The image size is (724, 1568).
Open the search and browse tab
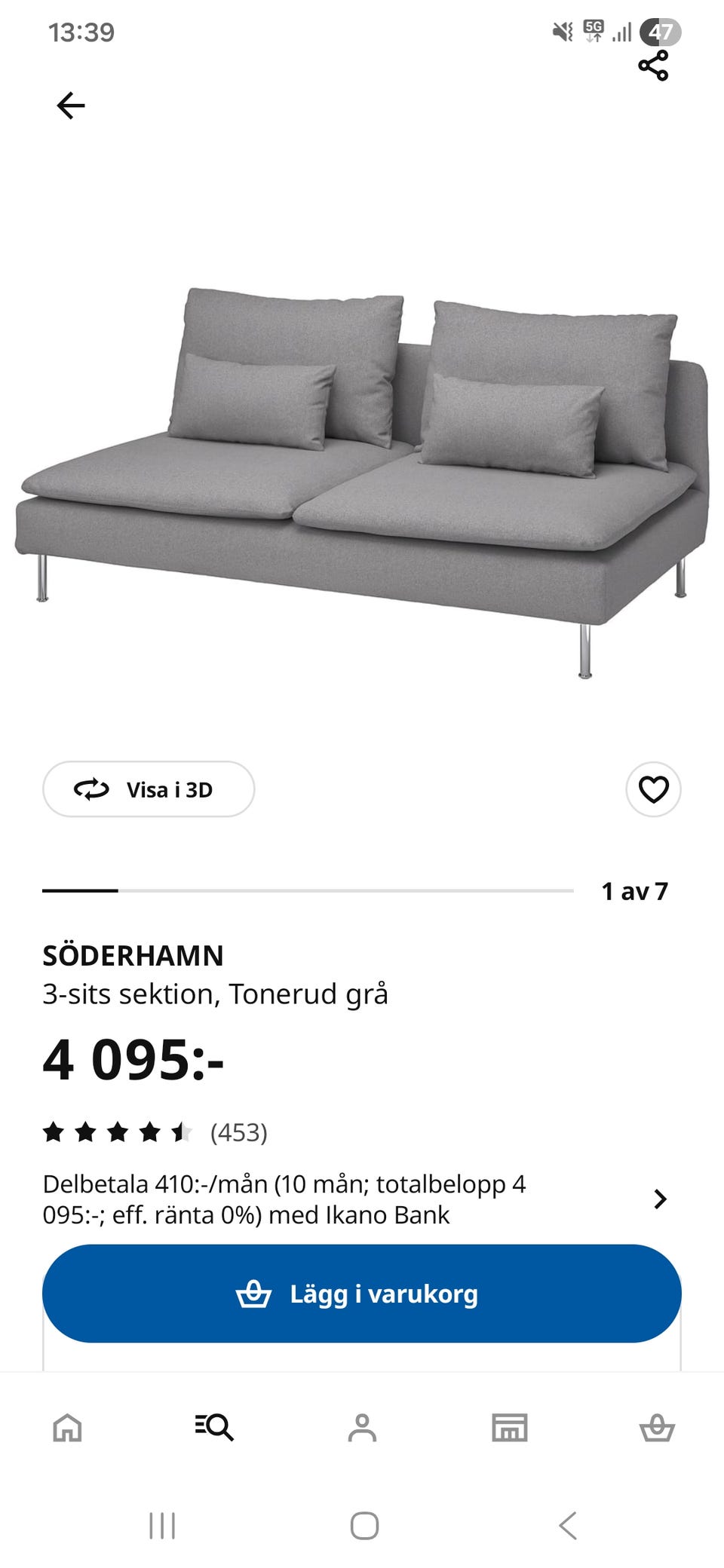214,1427
